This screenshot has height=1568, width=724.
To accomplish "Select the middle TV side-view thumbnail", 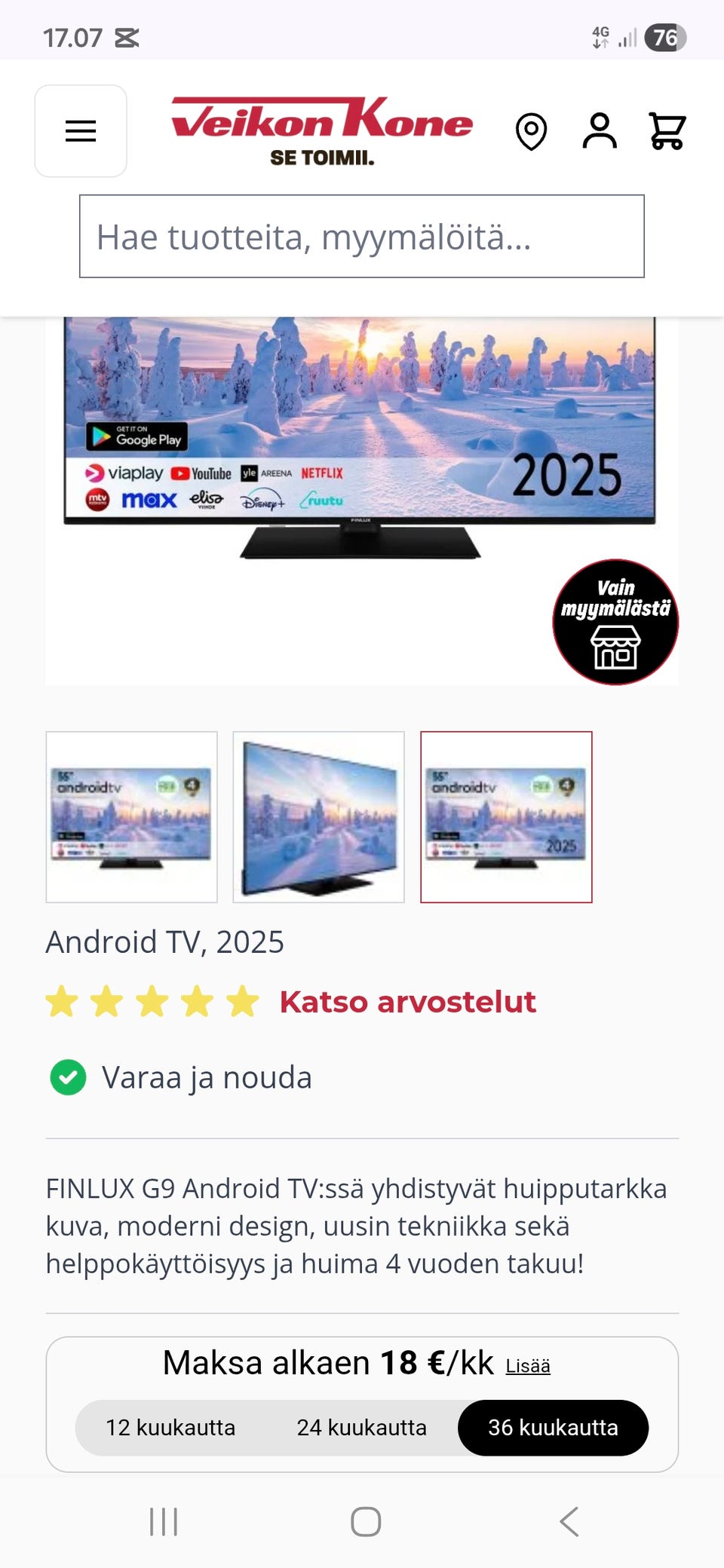I will (318, 815).
